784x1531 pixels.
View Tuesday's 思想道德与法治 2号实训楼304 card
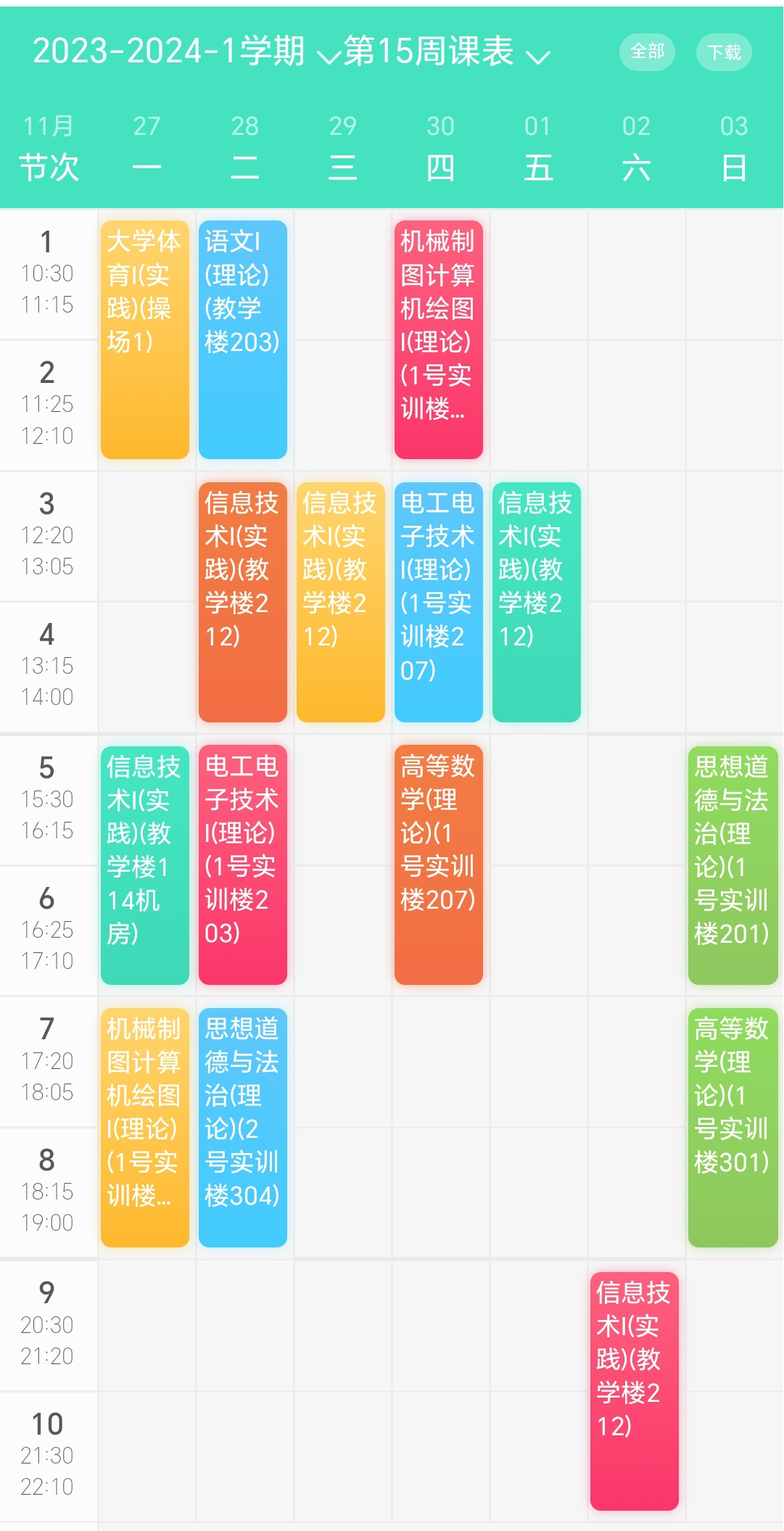[243, 1127]
